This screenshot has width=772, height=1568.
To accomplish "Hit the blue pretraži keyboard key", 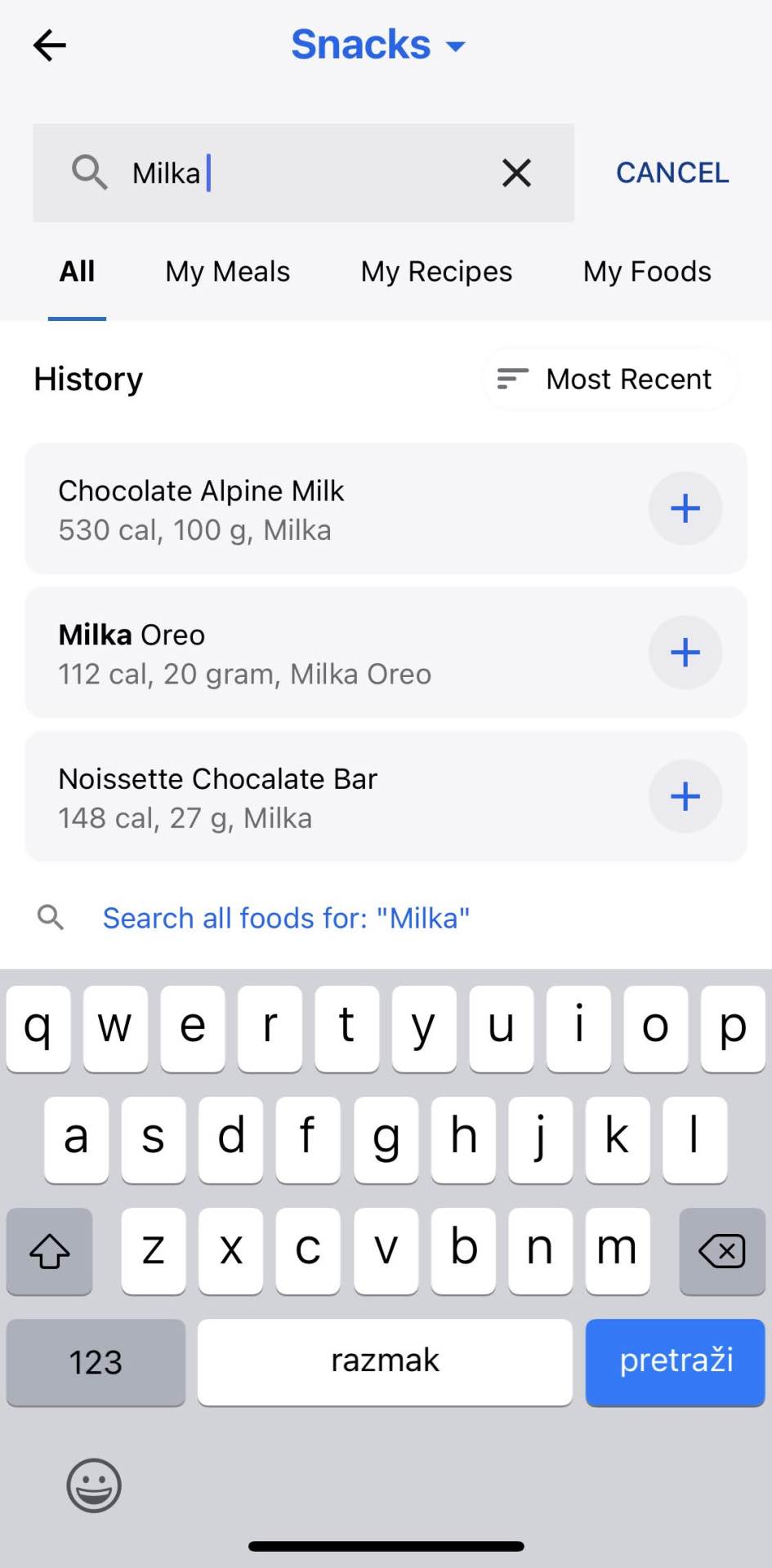I will point(675,1361).
